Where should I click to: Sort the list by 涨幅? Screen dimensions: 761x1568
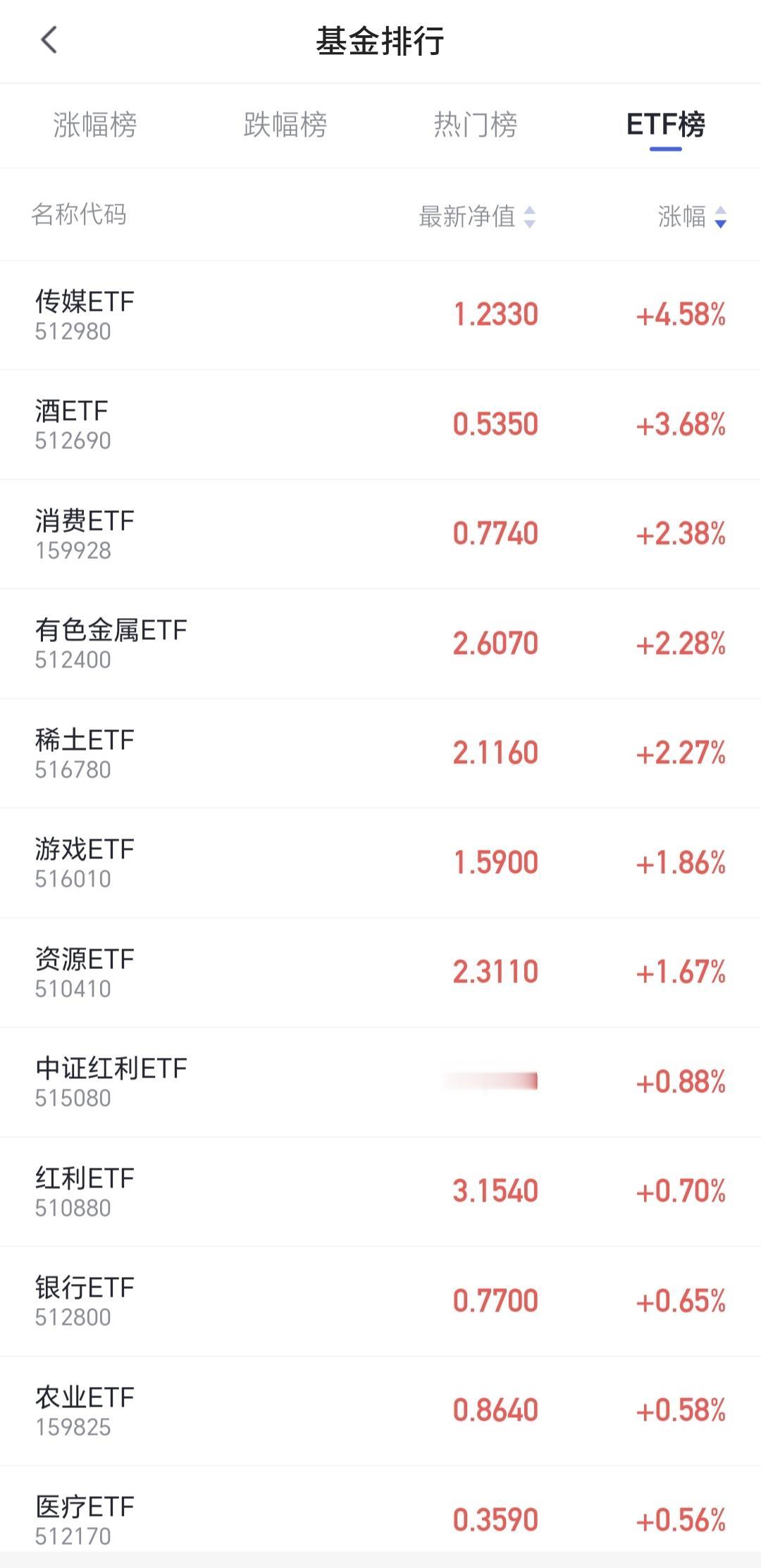pos(691,216)
